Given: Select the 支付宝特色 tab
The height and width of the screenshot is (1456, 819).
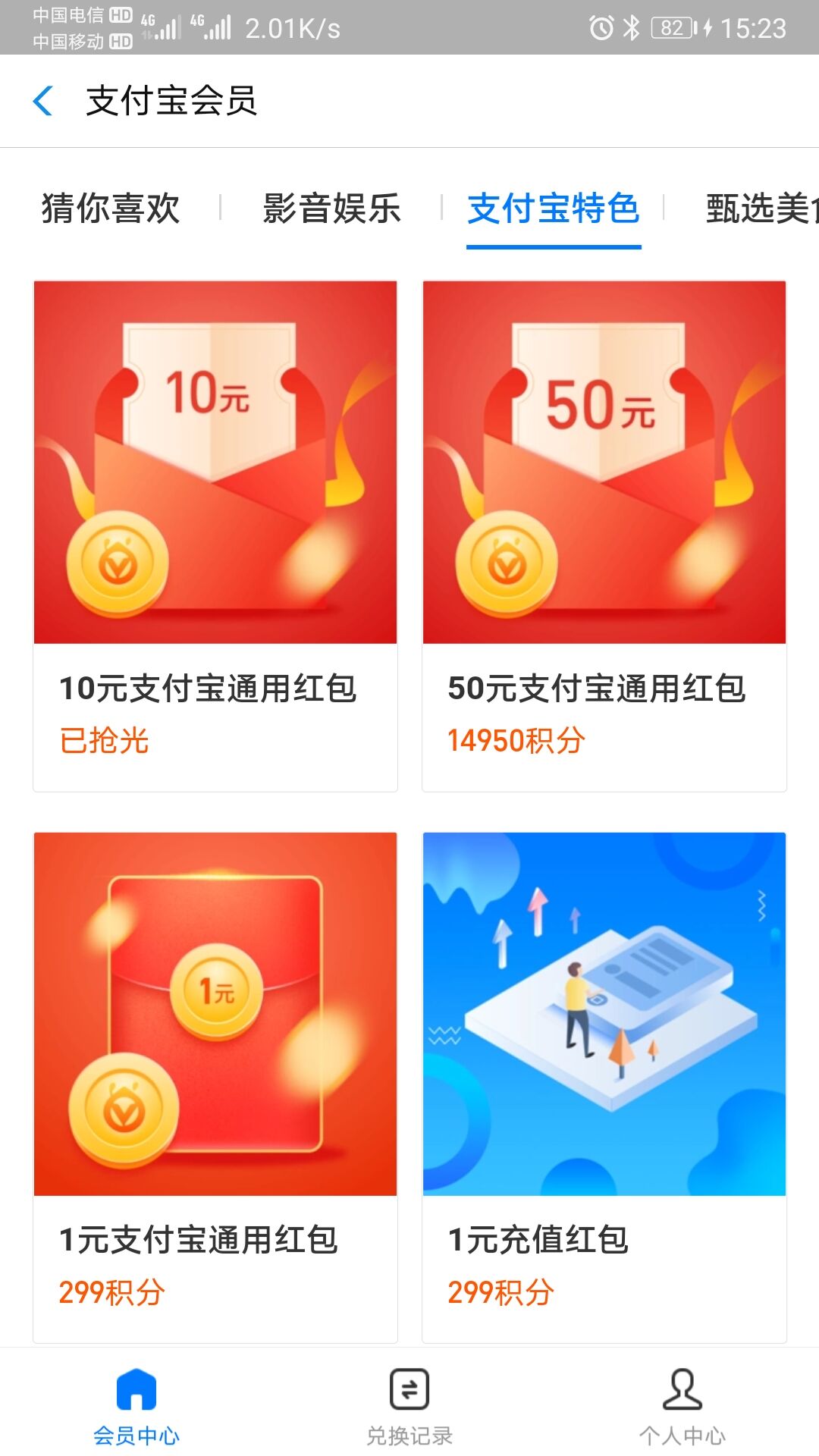Looking at the screenshot, I should (554, 209).
